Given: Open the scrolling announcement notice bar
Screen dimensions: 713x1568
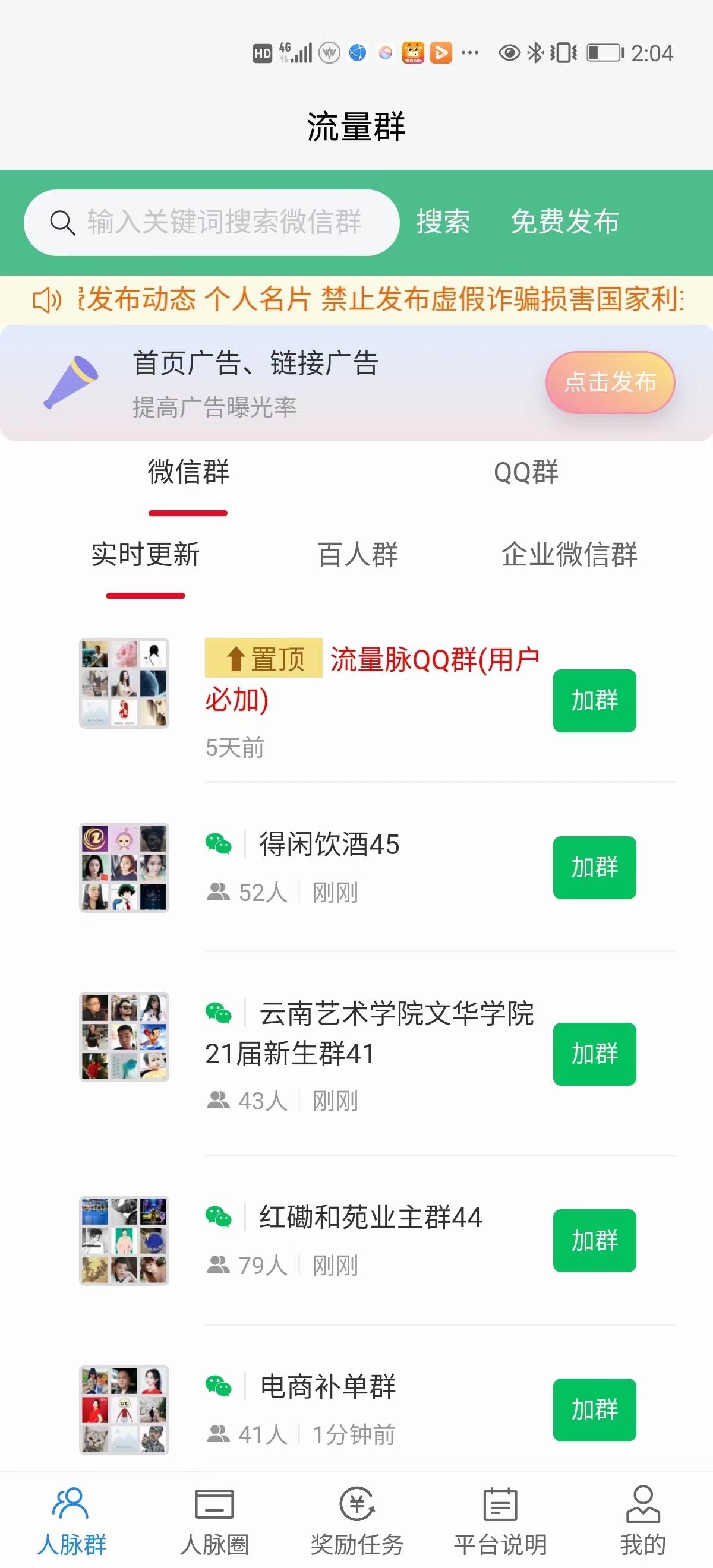Looking at the screenshot, I should coord(356,300).
